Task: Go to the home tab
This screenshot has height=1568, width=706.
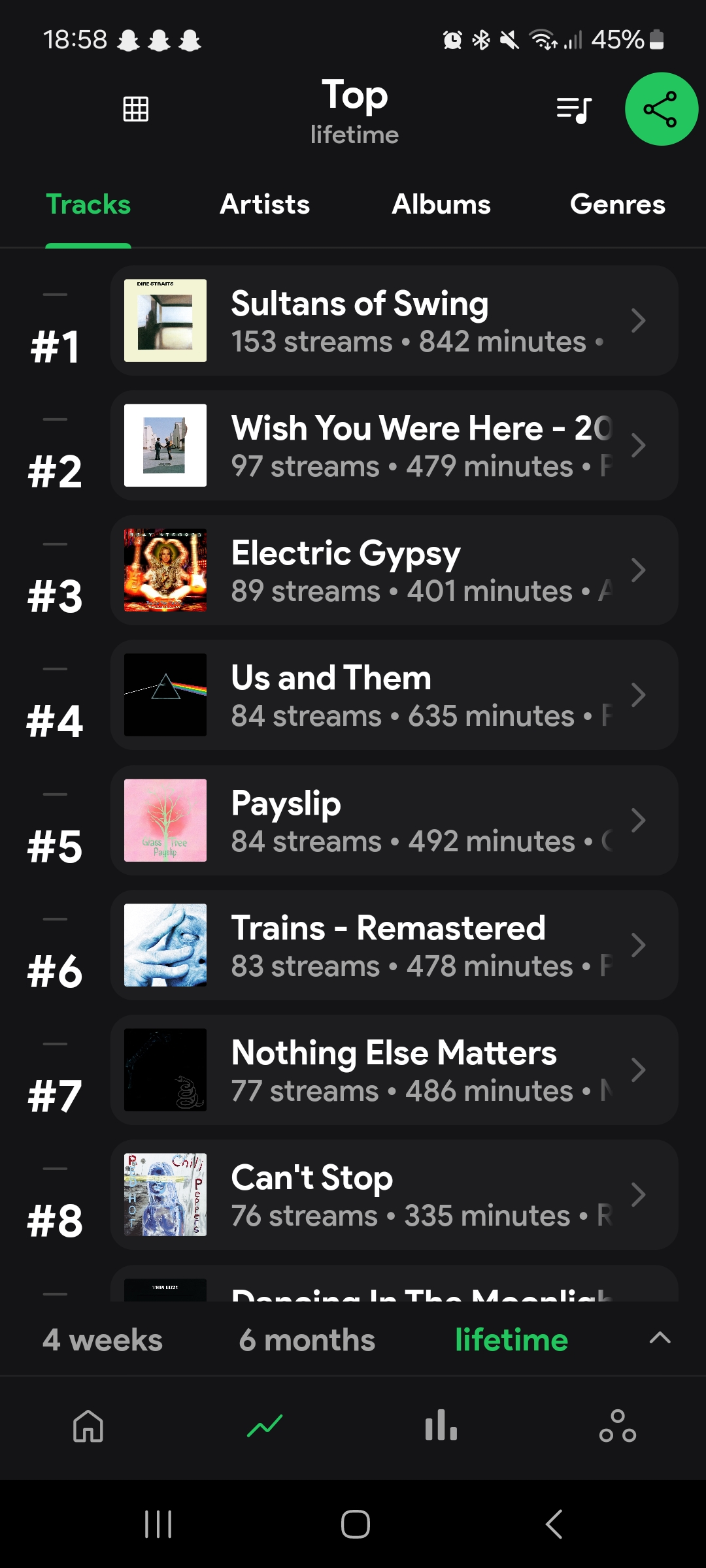Action: pos(88,1426)
